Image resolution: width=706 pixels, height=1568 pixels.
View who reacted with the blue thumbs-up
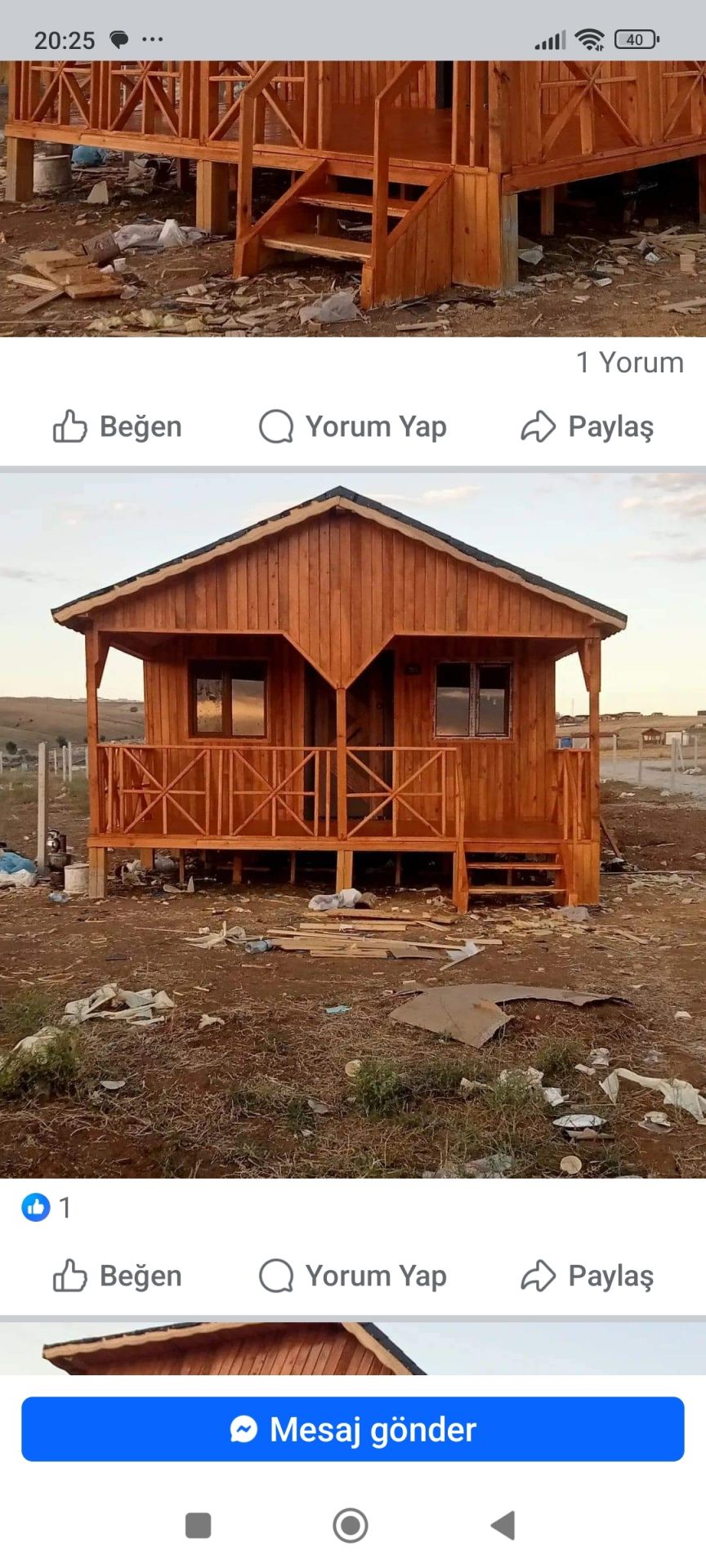pyautogui.click(x=46, y=1207)
